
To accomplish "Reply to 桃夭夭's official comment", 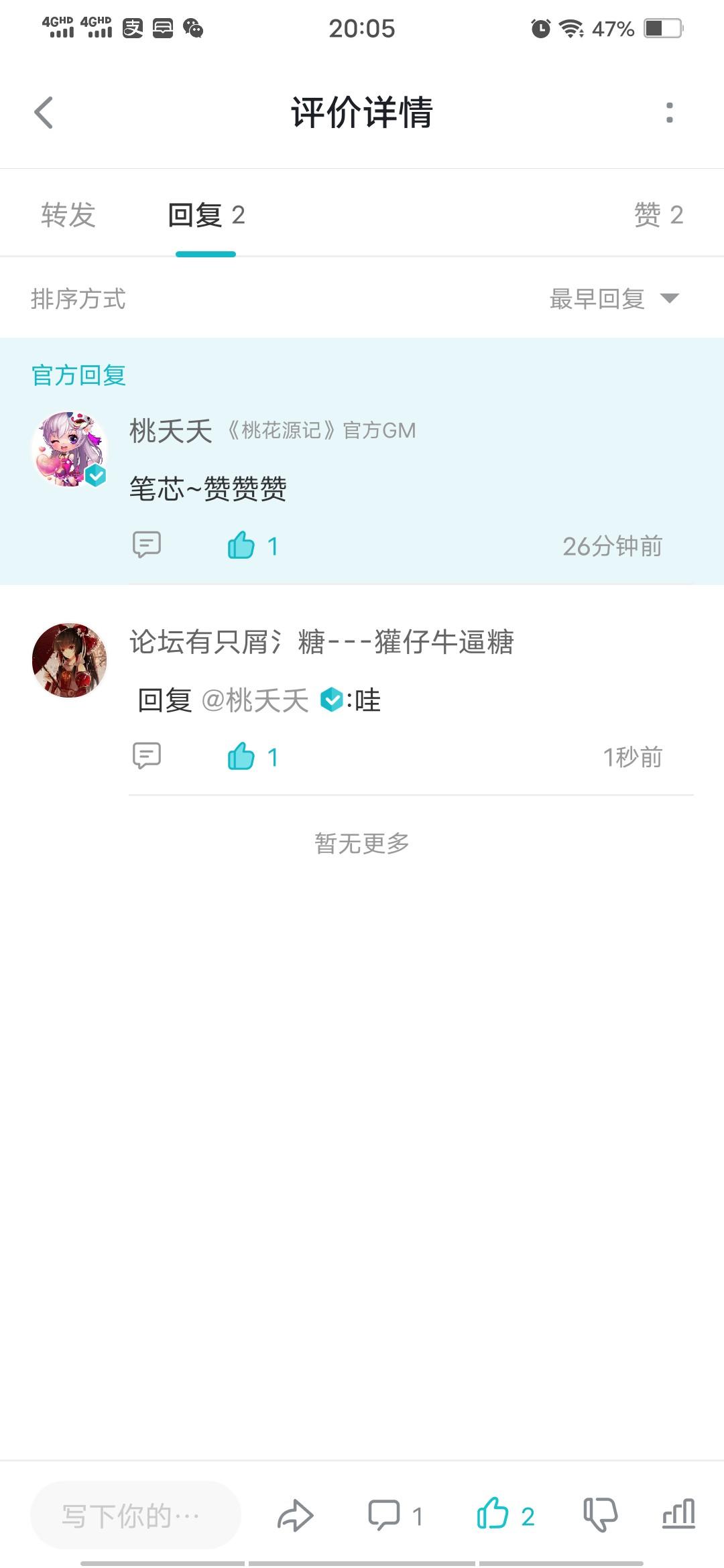I will point(147,545).
